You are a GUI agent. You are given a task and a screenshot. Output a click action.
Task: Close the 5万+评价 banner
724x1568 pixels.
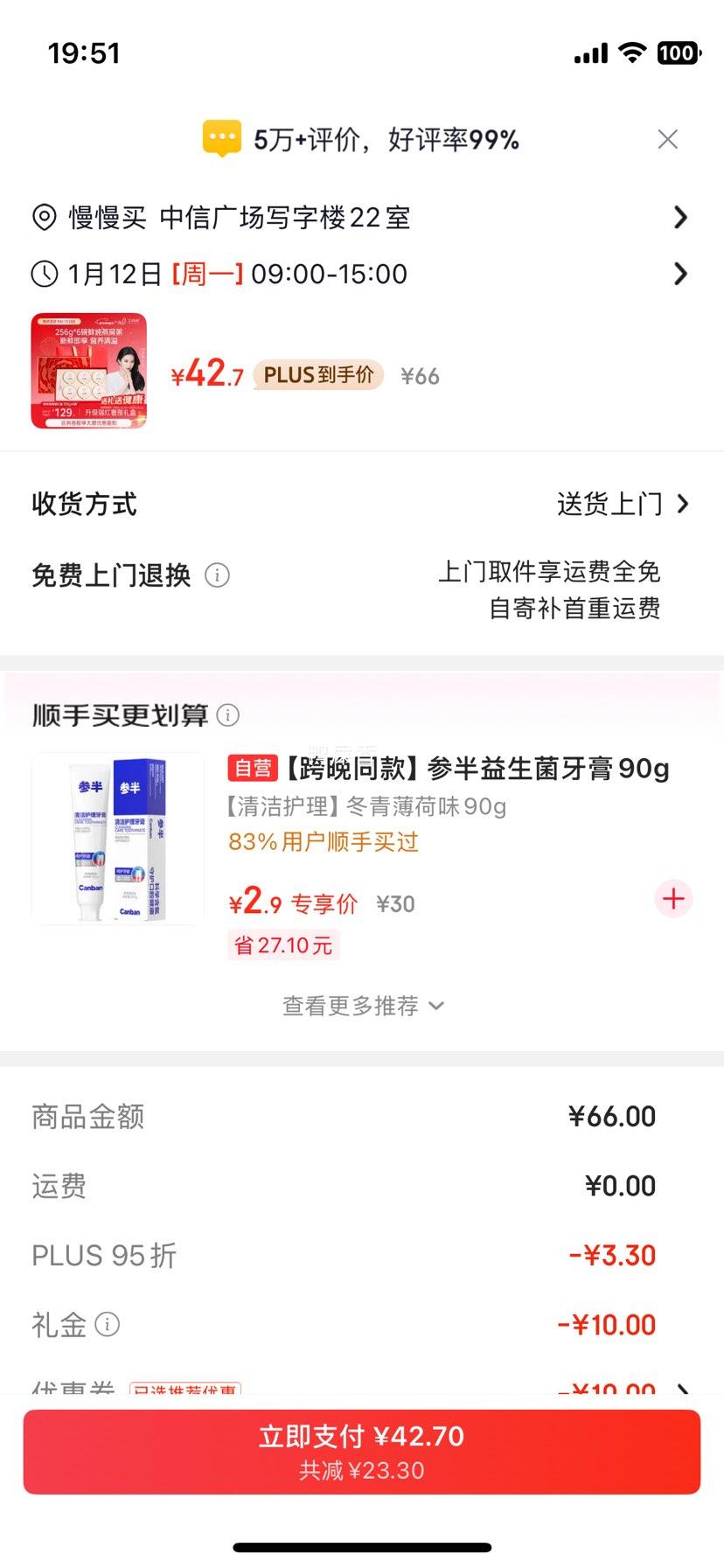(x=668, y=138)
